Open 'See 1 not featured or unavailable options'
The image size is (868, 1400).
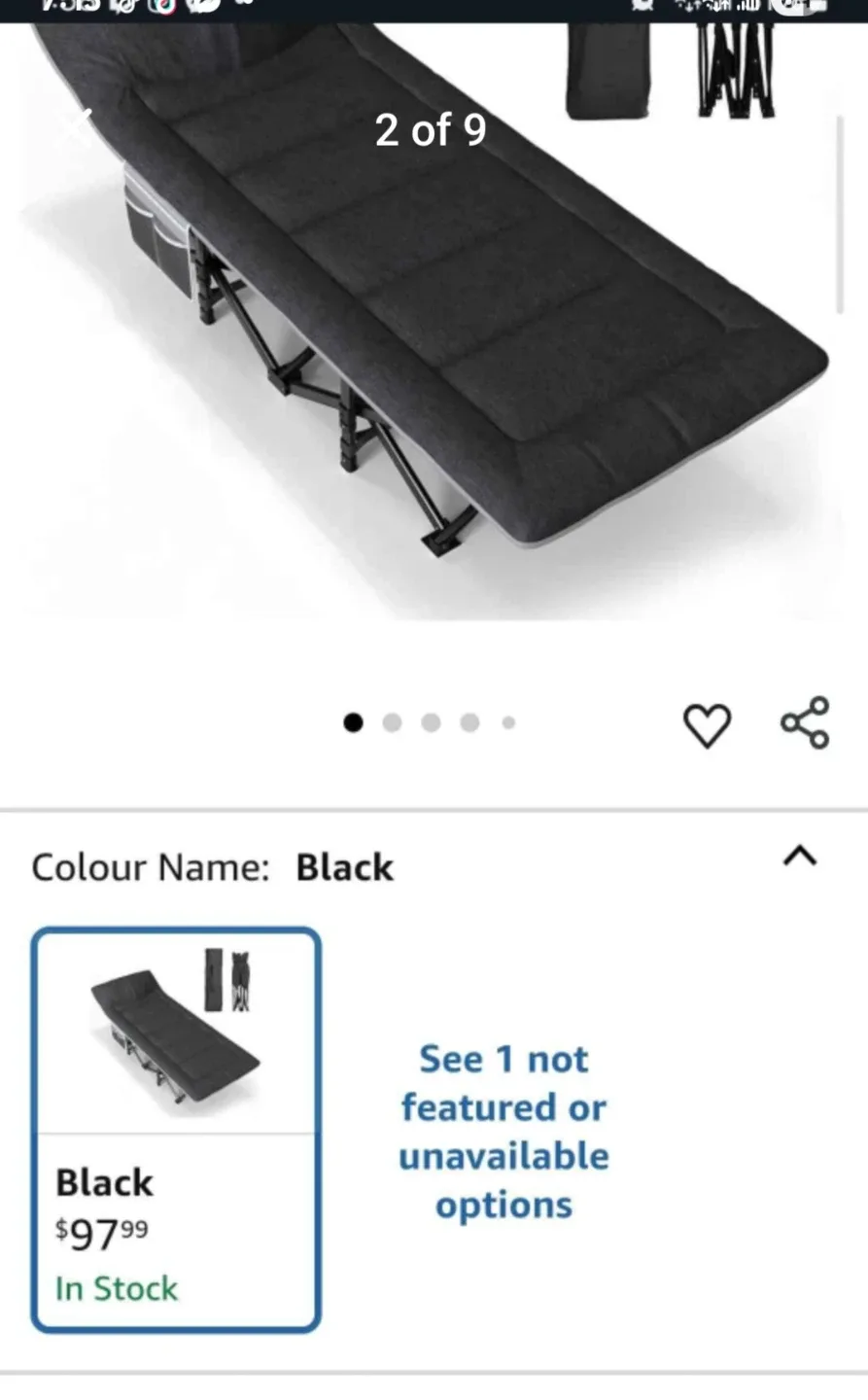click(x=503, y=1131)
